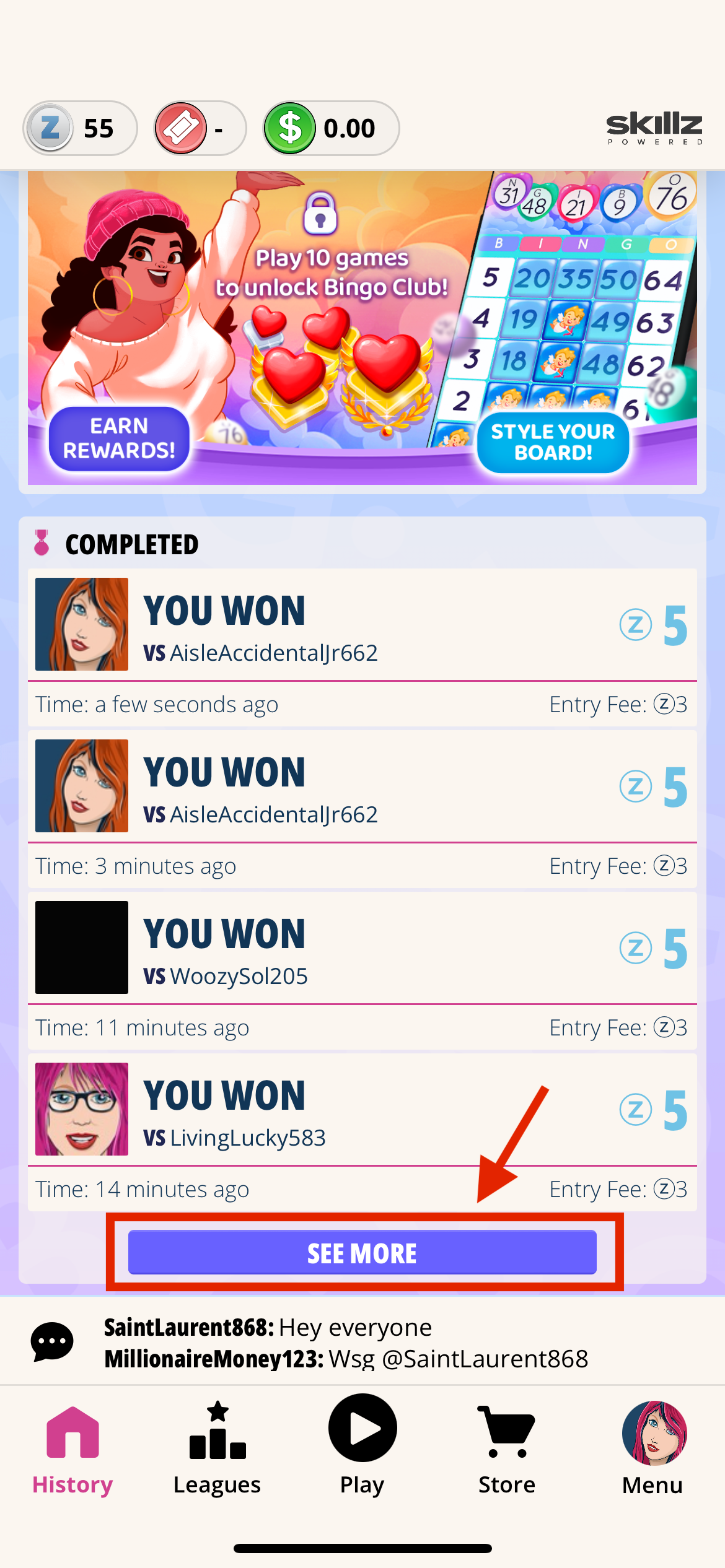725x1568 pixels.
Task: Tap the Earn Rewards button
Action: (x=119, y=438)
